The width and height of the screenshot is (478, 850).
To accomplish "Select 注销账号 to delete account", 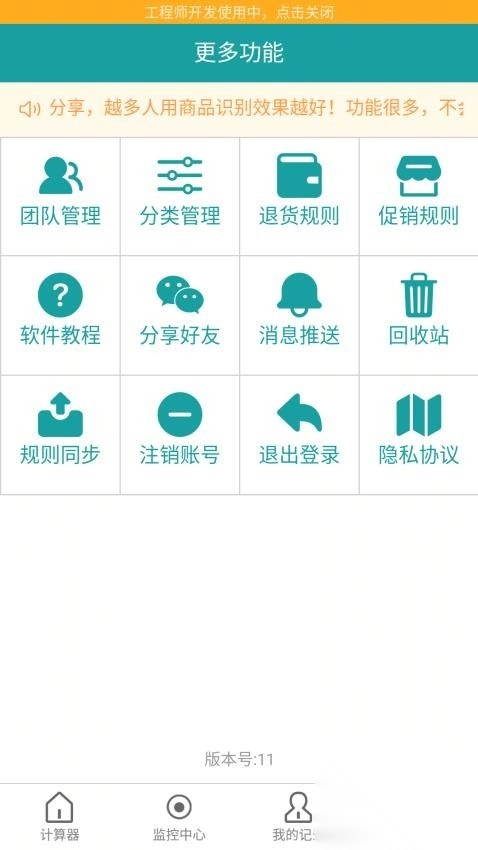I will tap(180, 435).
